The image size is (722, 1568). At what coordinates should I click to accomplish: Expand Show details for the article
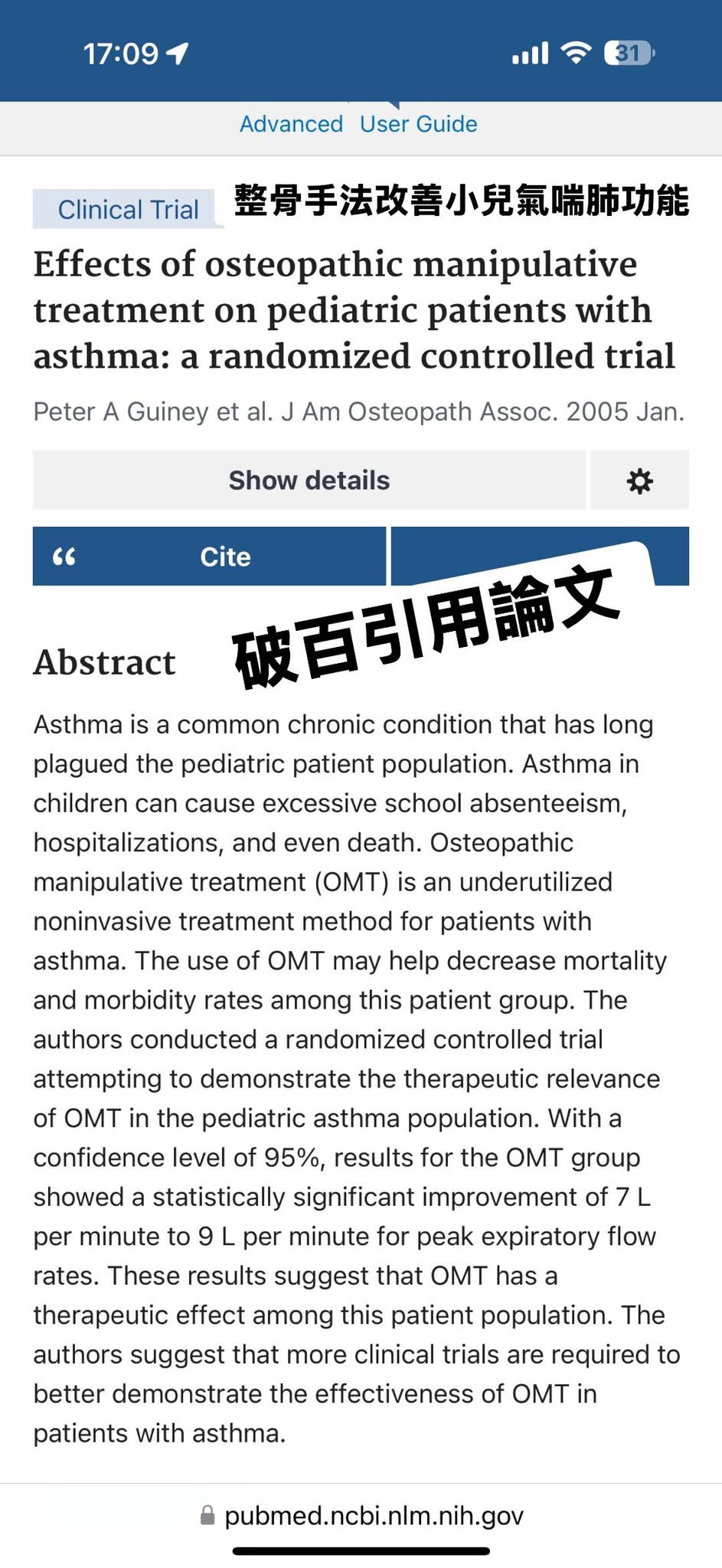(309, 480)
